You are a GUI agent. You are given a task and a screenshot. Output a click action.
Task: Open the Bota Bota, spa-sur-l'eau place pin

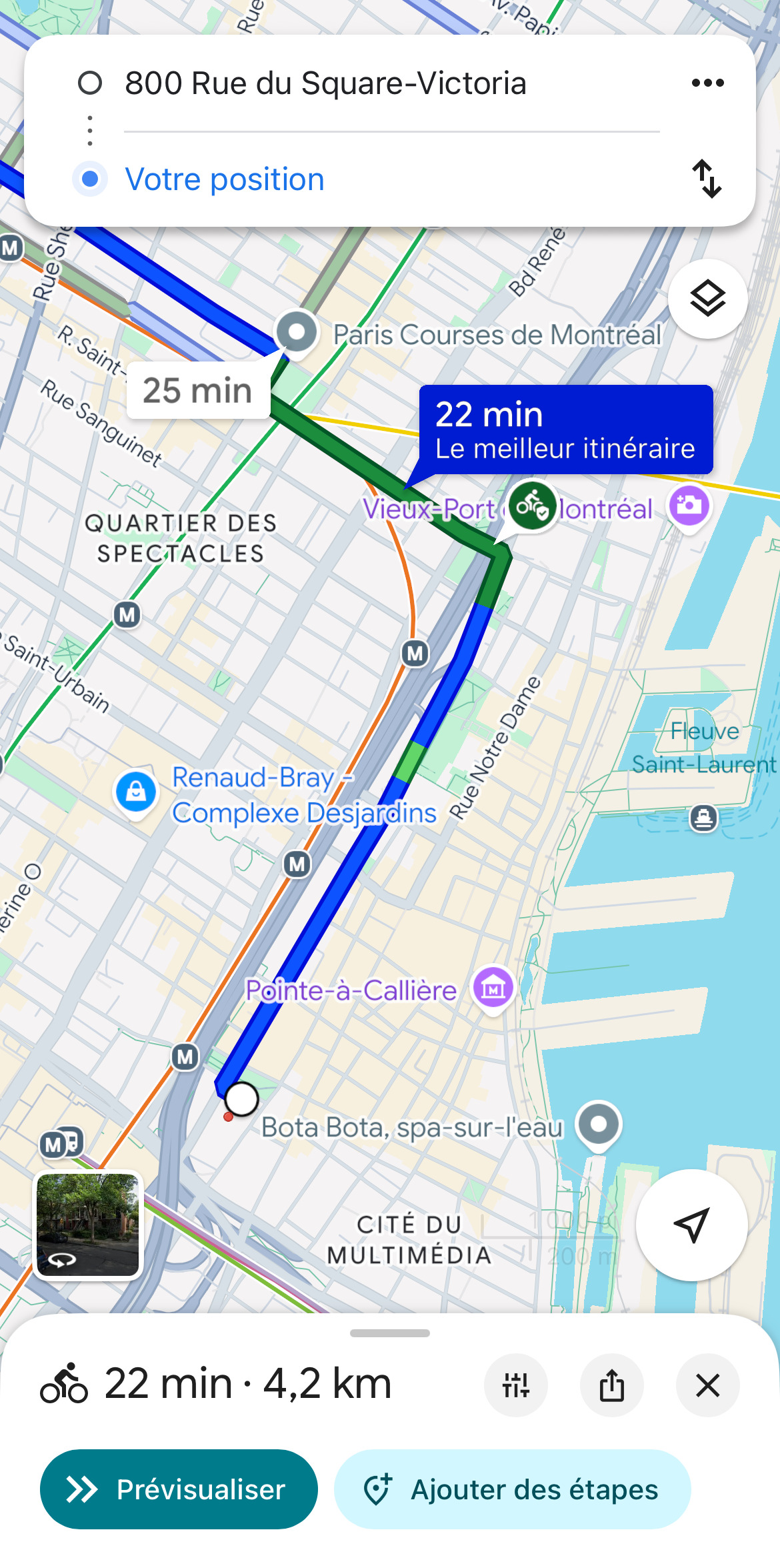(599, 1126)
